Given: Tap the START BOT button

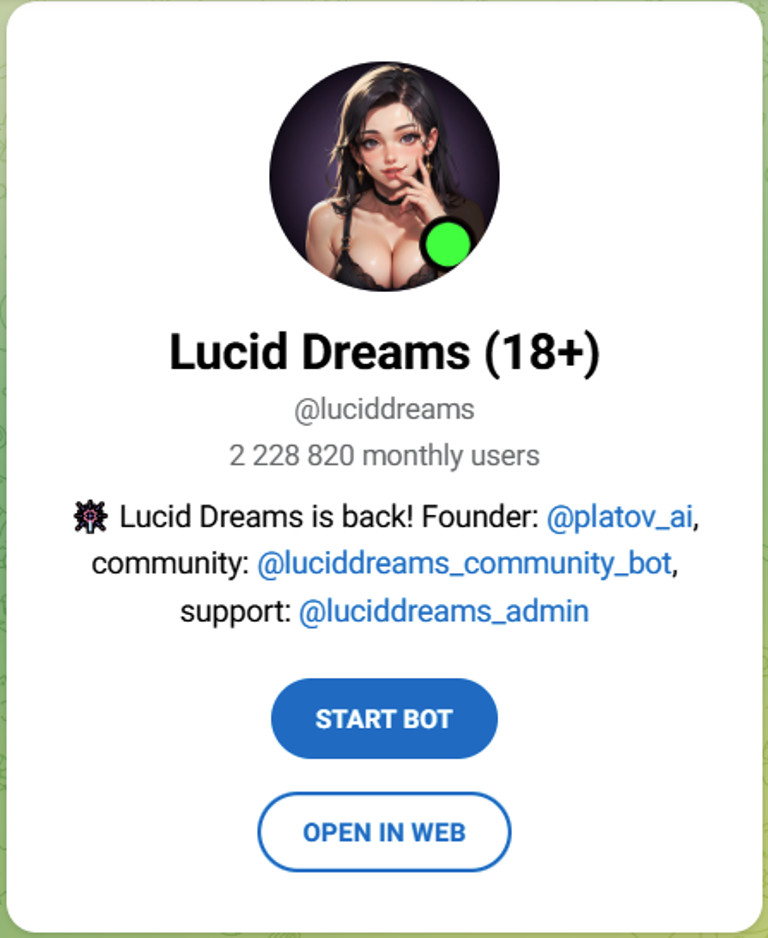Looking at the screenshot, I should pos(384,719).
